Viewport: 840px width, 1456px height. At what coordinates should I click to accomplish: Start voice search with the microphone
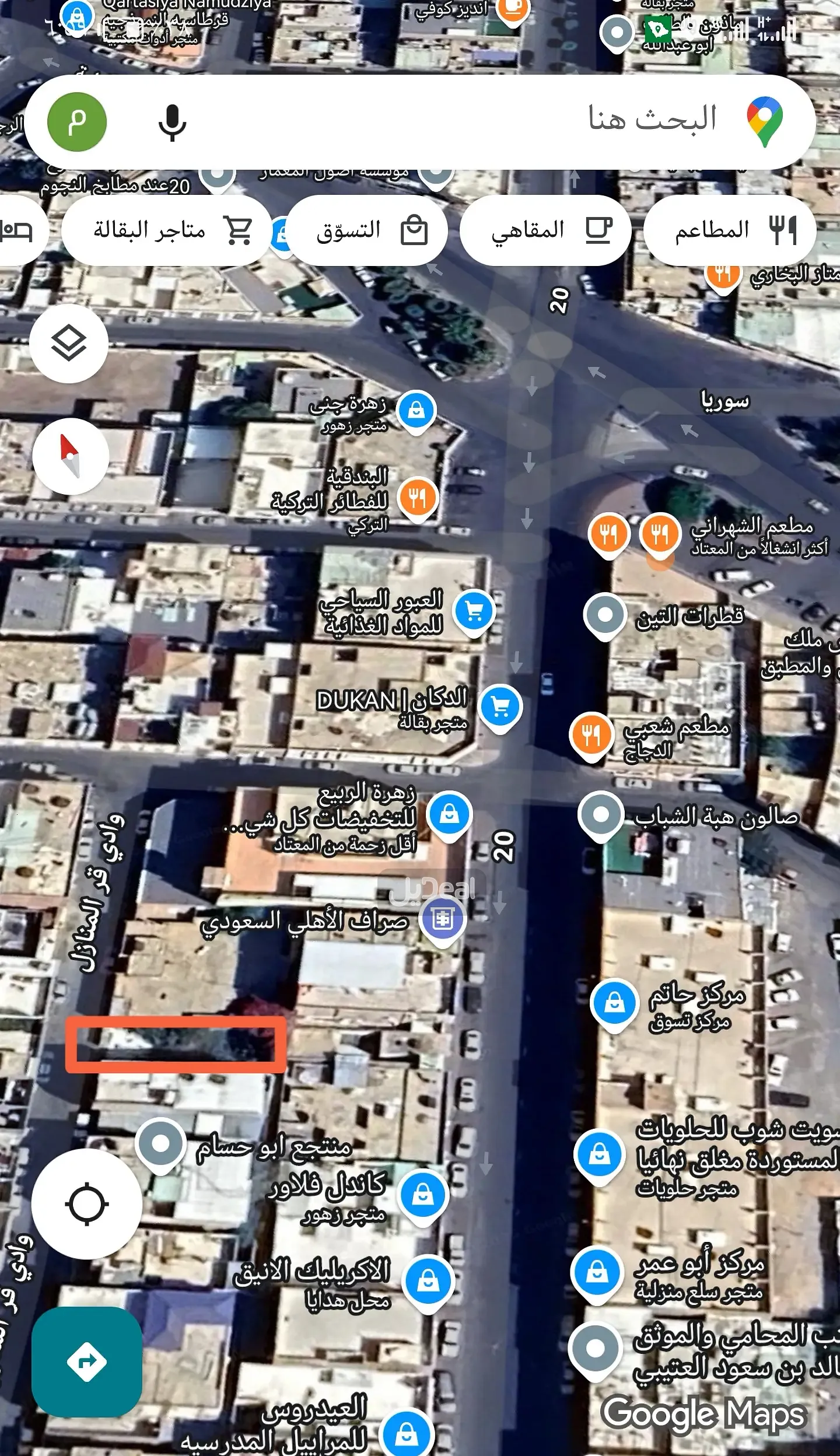[172, 123]
